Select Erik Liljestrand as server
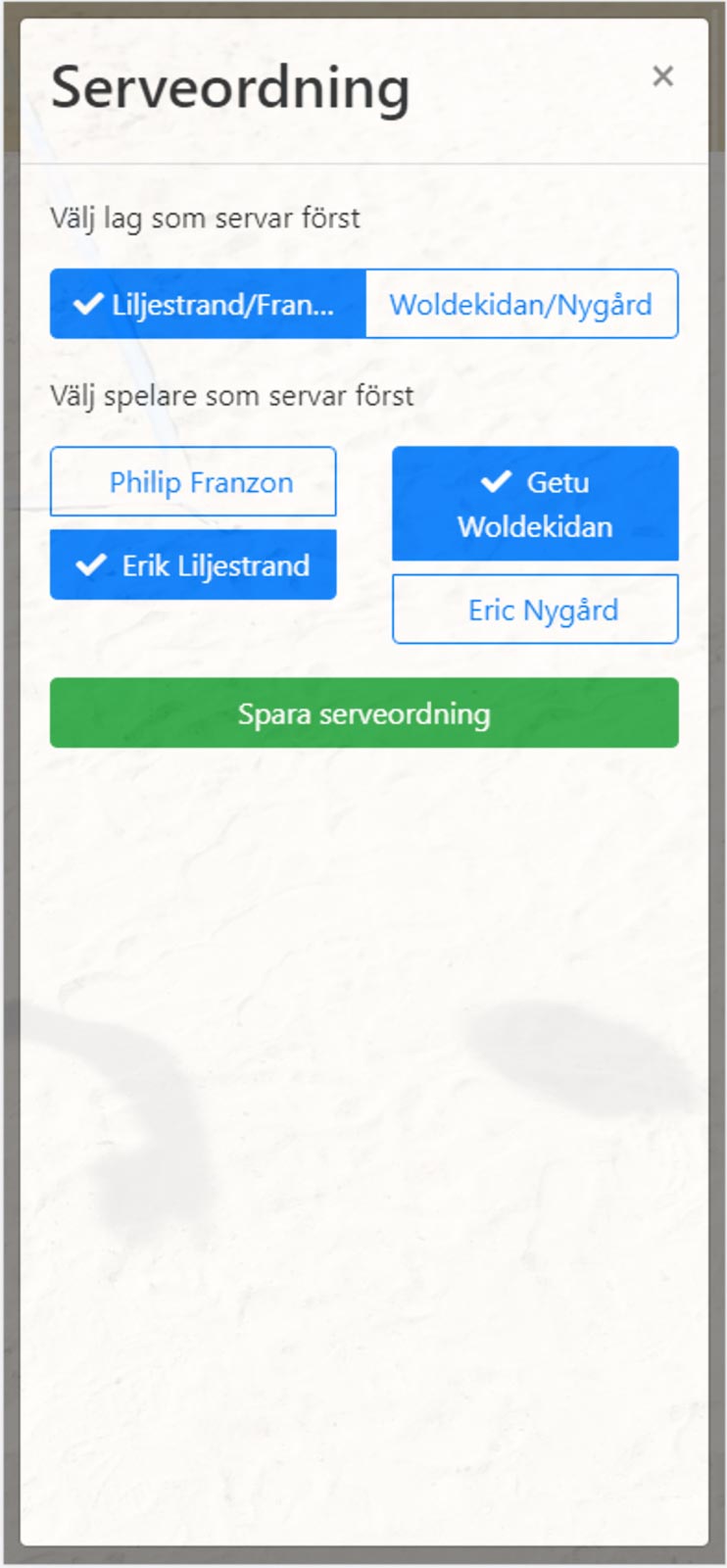727x1568 pixels. [x=193, y=564]
